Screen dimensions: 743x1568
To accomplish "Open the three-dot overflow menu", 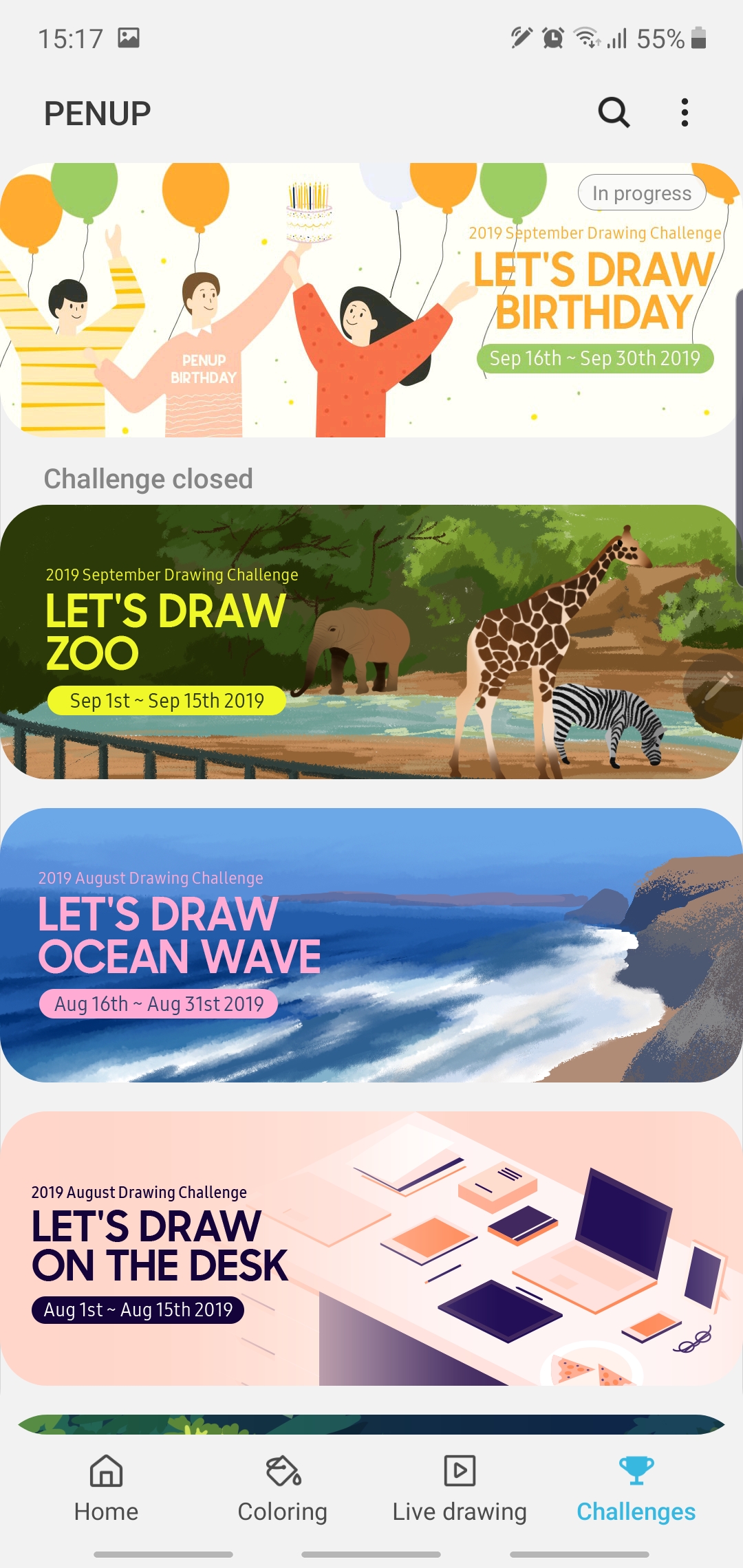I will pos(684,113).
